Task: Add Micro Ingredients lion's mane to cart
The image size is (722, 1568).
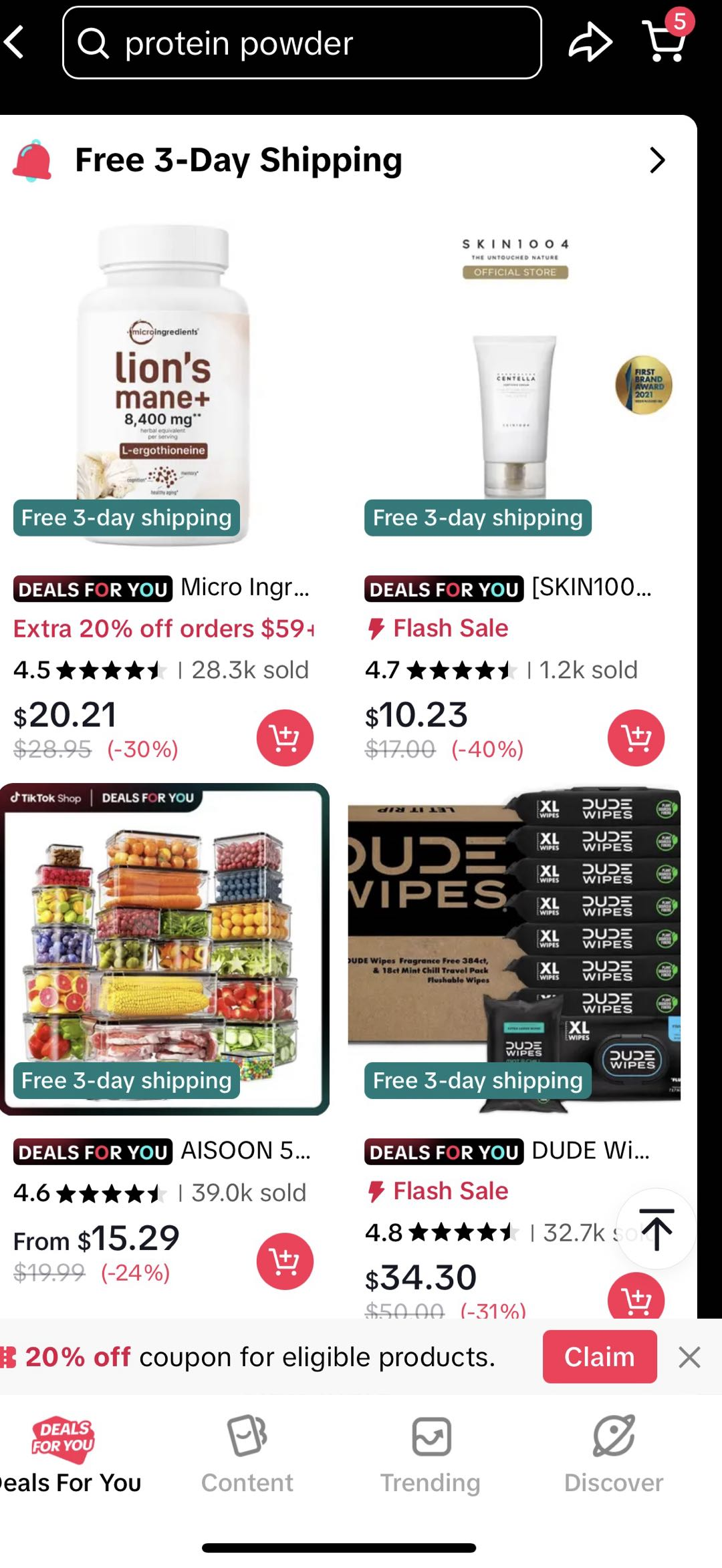Action: [x=285, y=738]
